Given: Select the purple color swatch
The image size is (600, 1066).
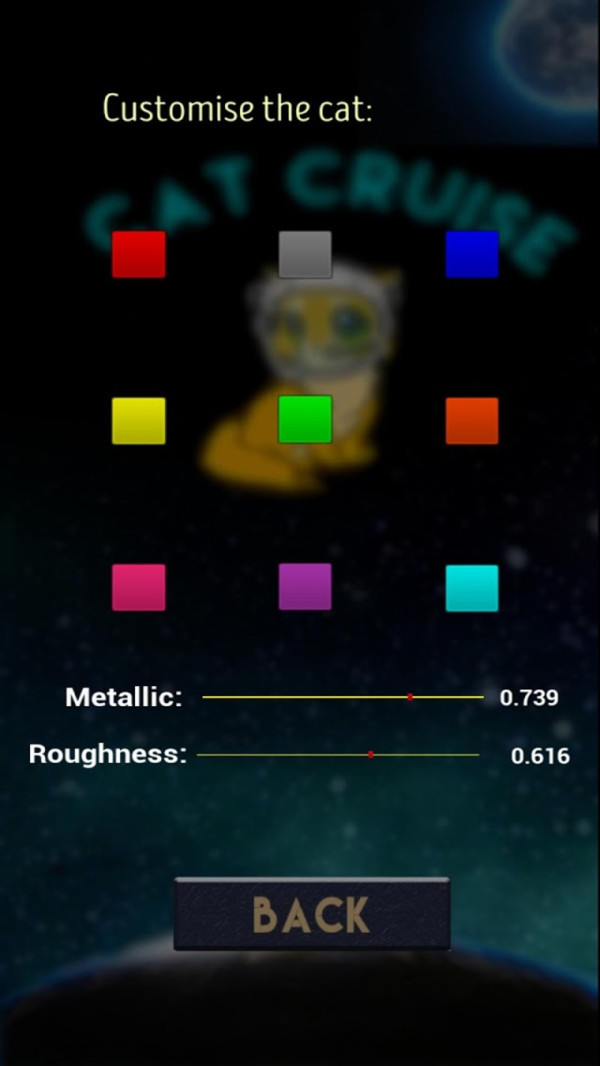Looking at the screenshot, I should pyautogui.click(x=305, y=587).
